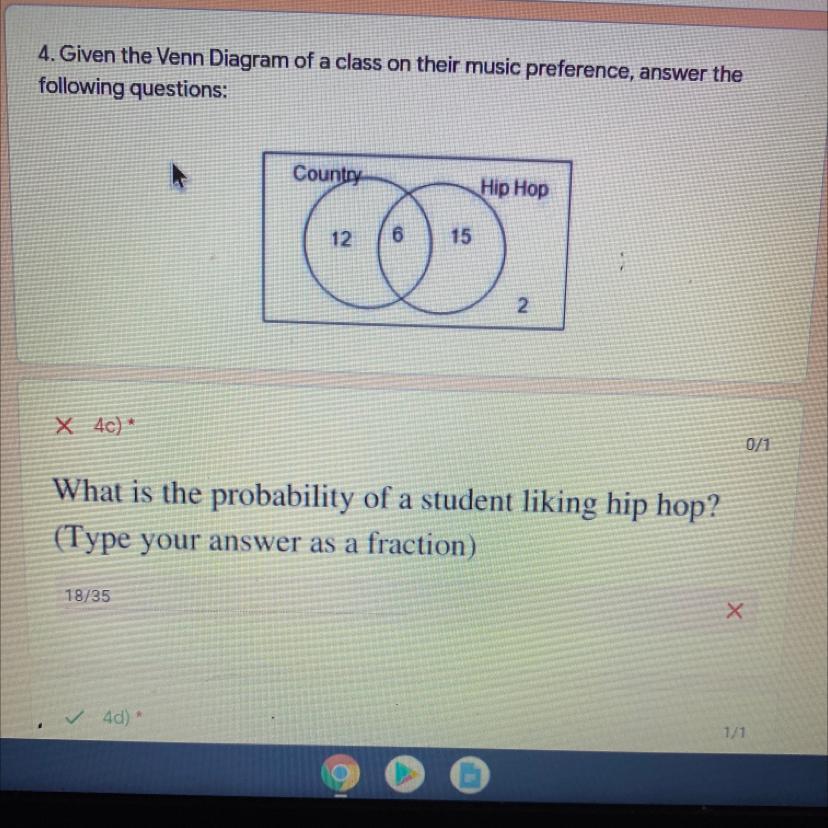Launch the Play Store shelf icon
828x828 pixels.
pos(405,775)
